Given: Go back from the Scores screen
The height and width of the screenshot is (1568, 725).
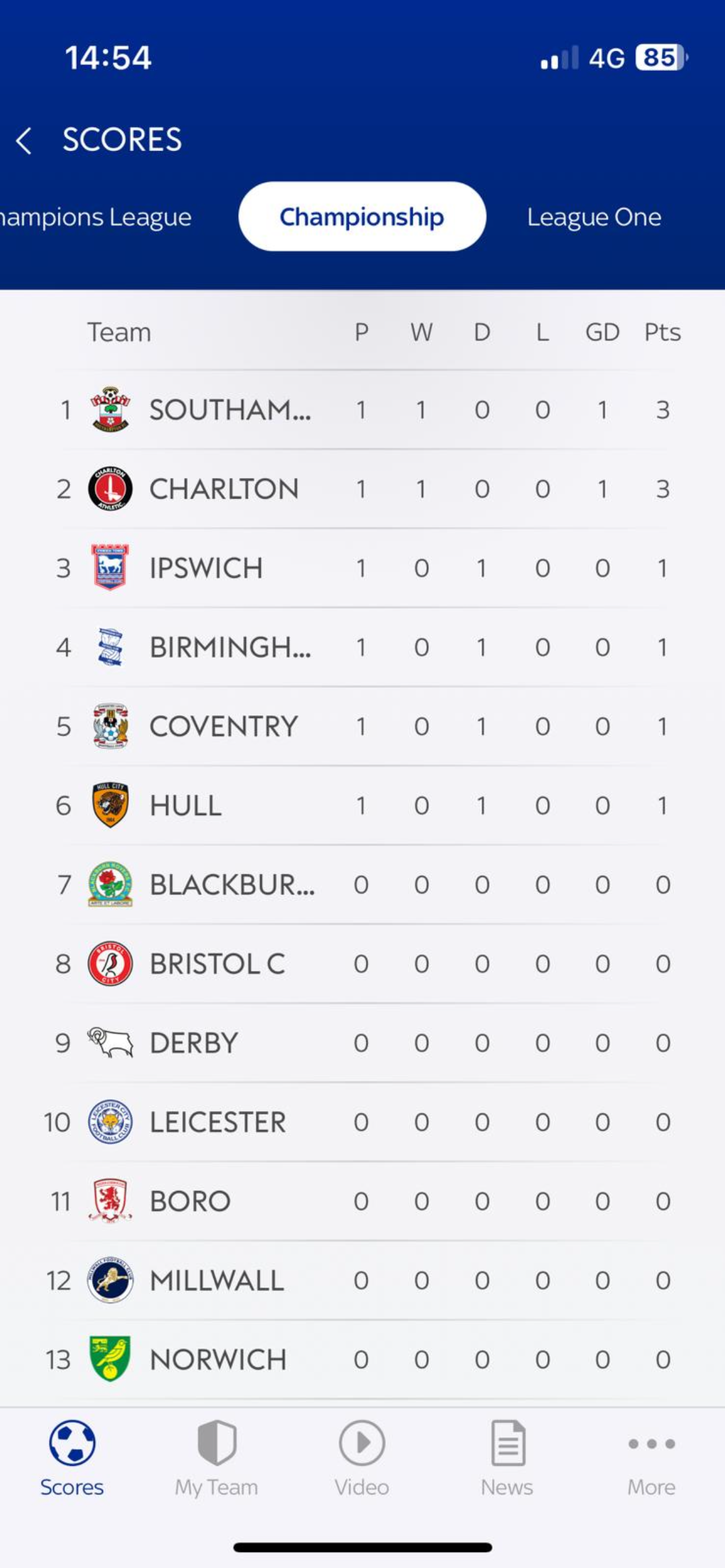Looking at the screenshot, I should 24,141.
